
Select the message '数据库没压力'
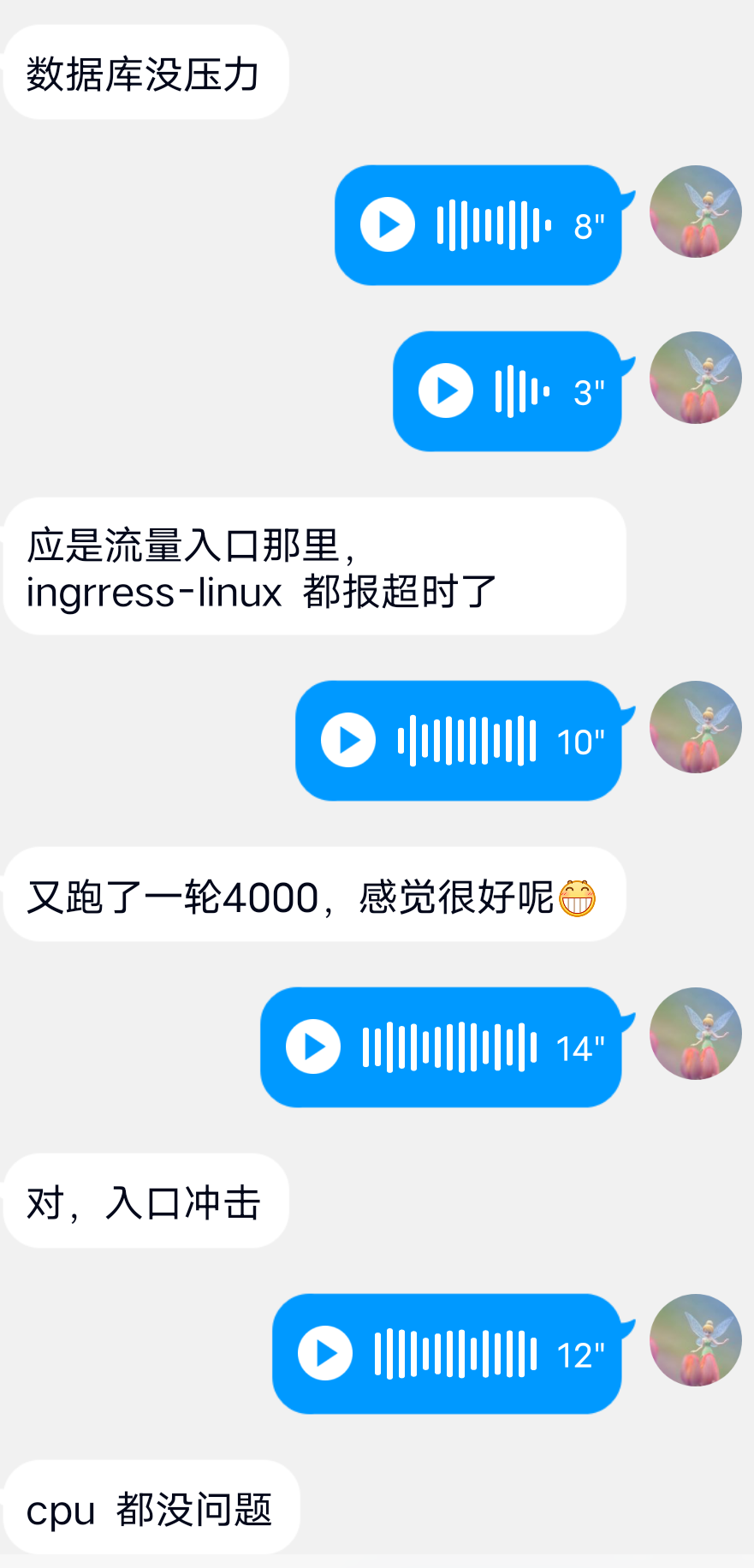(x=144, y=72)
